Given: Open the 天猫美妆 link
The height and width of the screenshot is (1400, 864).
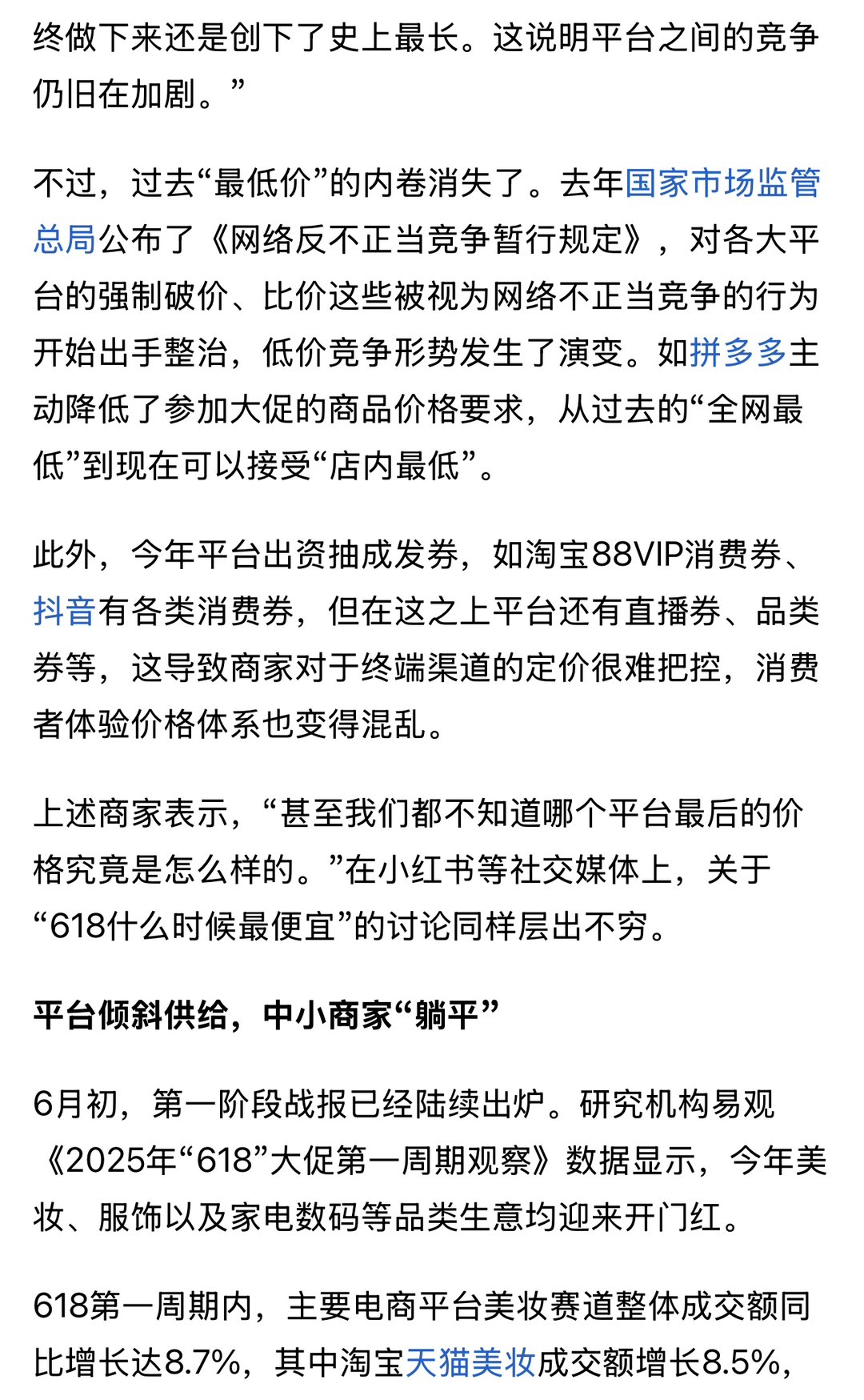Looking at the screenshot, I should pyautogui.click(x=470, y=1362).
